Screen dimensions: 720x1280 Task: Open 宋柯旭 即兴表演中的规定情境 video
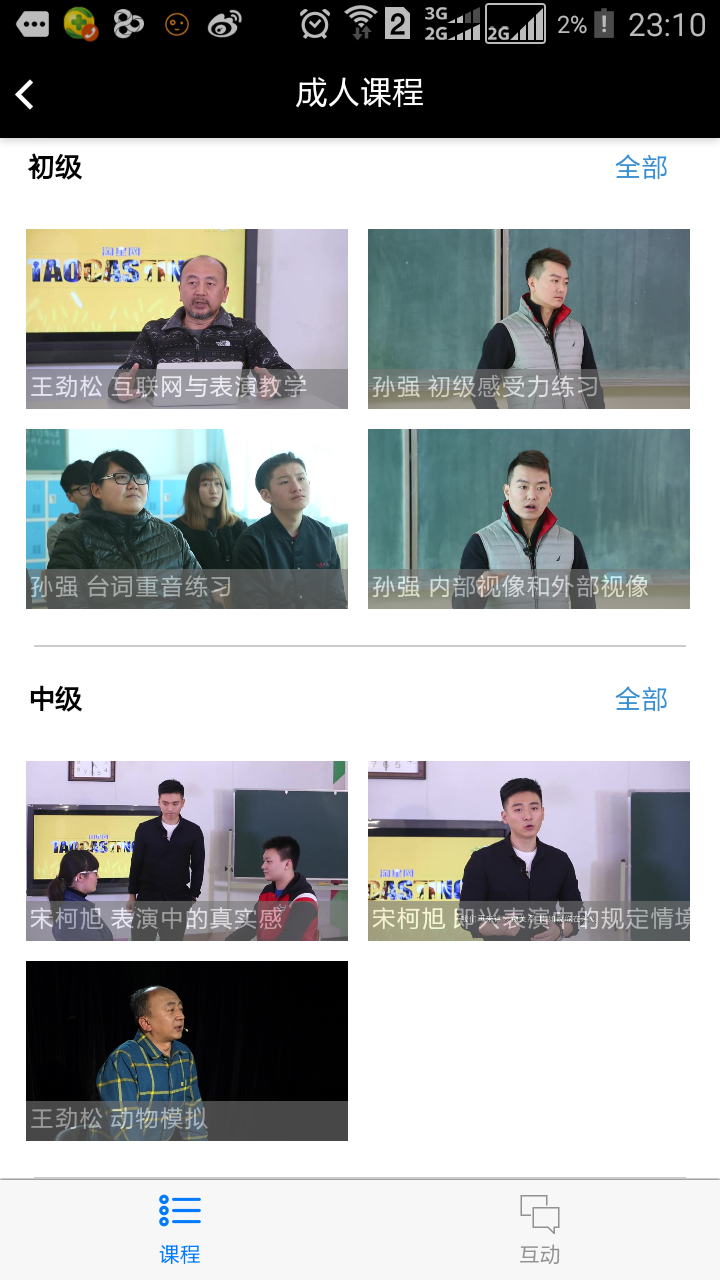(529, 851)
